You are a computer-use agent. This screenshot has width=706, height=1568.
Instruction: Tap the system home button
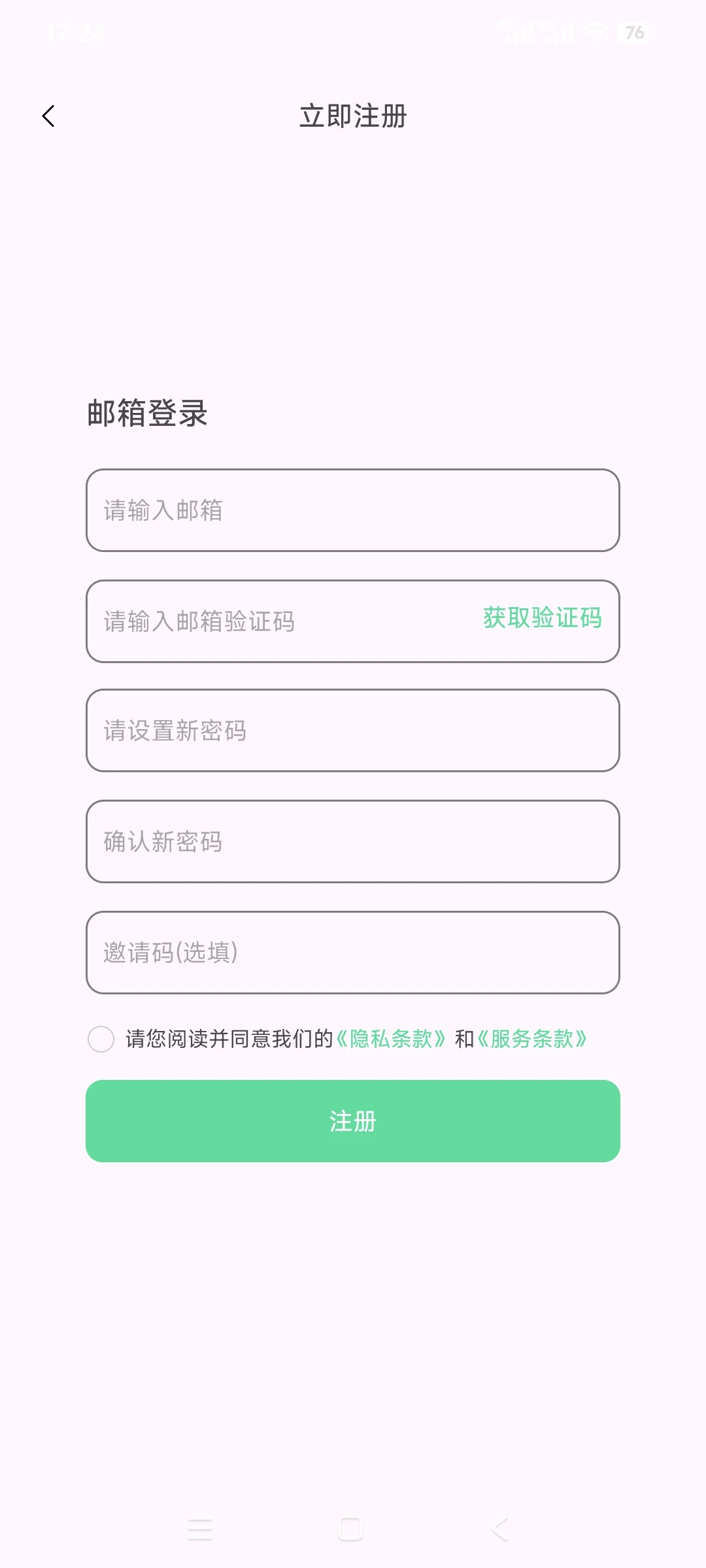350,1529
